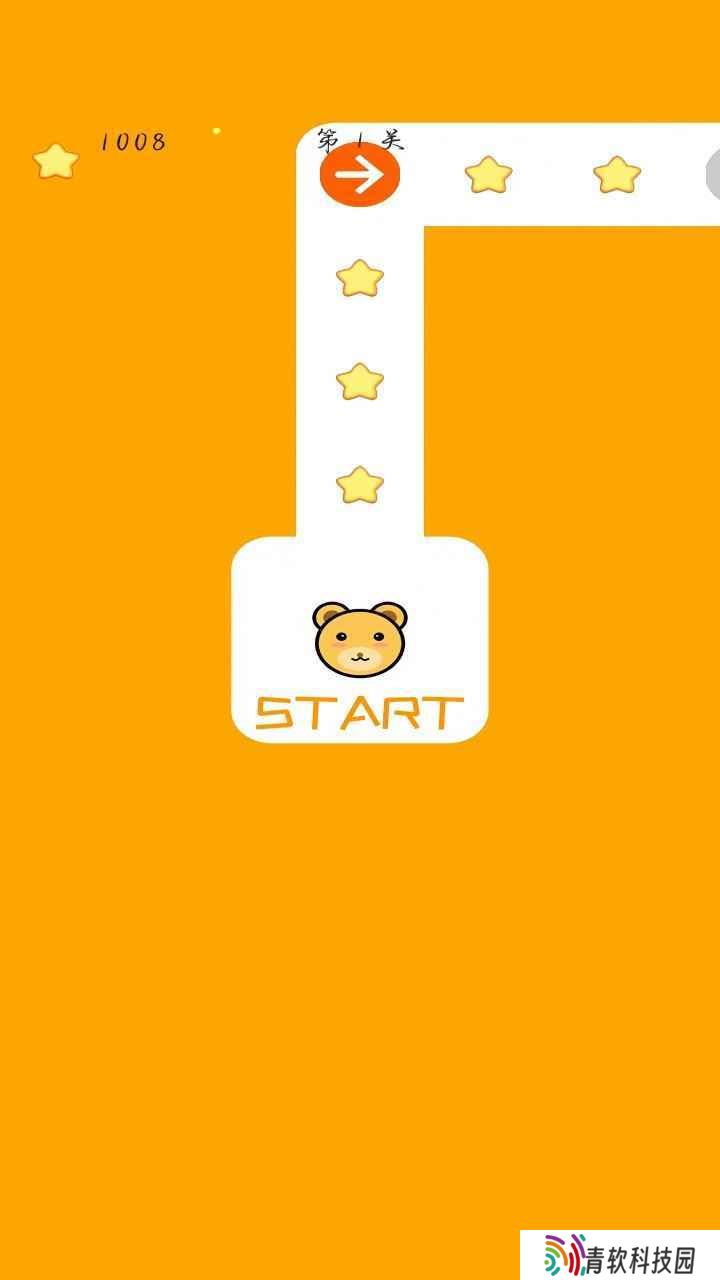The height and width of the screenshot is (1280, 720).
Task: Tap the START tile with the bear
Action: (x=360, y=640)
